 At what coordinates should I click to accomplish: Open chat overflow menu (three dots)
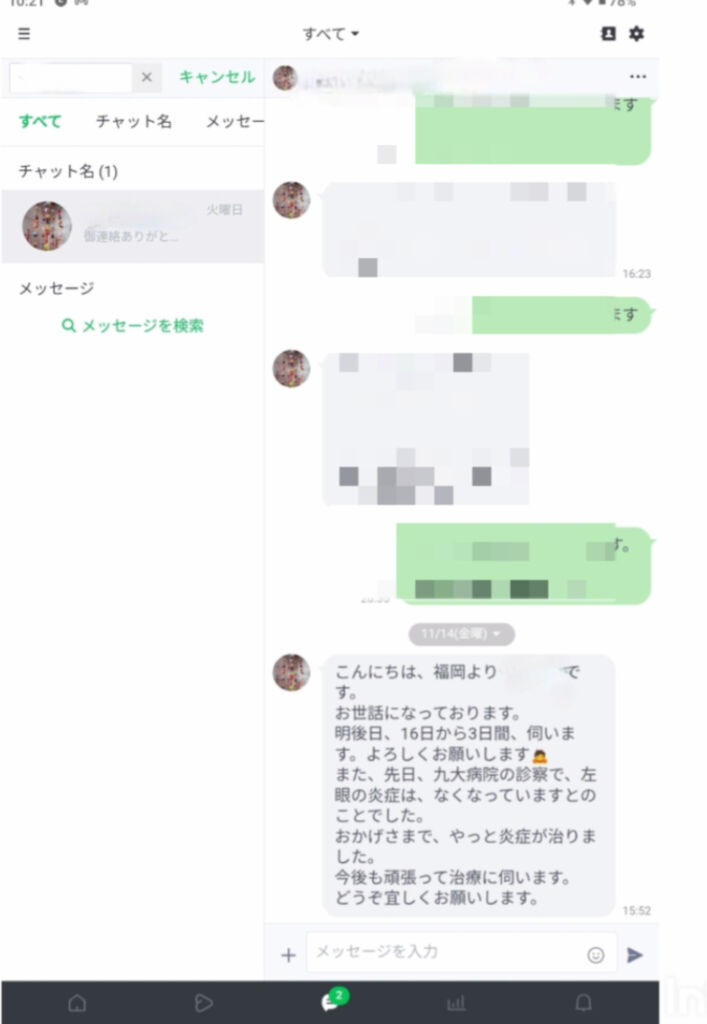pos(637,77)
